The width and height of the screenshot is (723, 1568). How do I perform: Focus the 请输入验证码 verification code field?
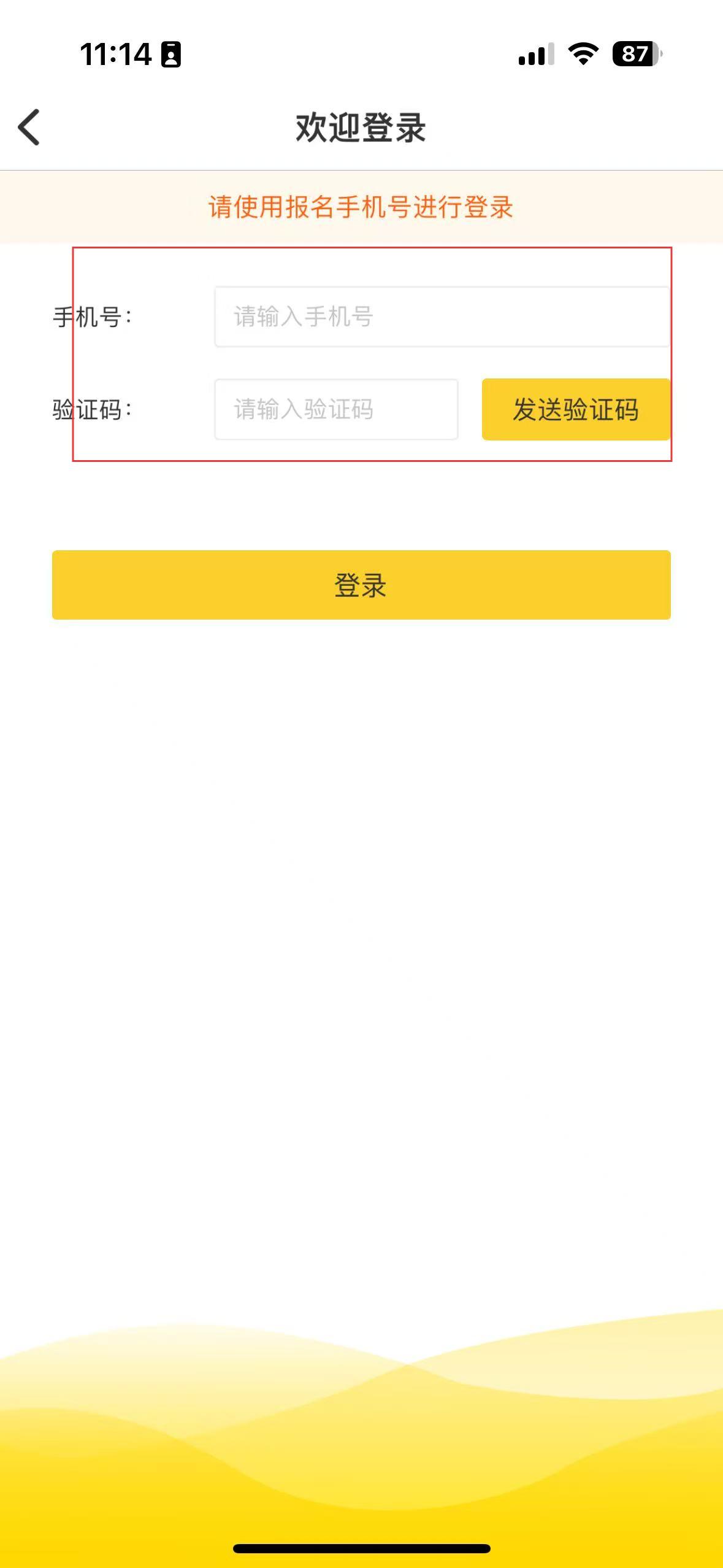(336, 409)
